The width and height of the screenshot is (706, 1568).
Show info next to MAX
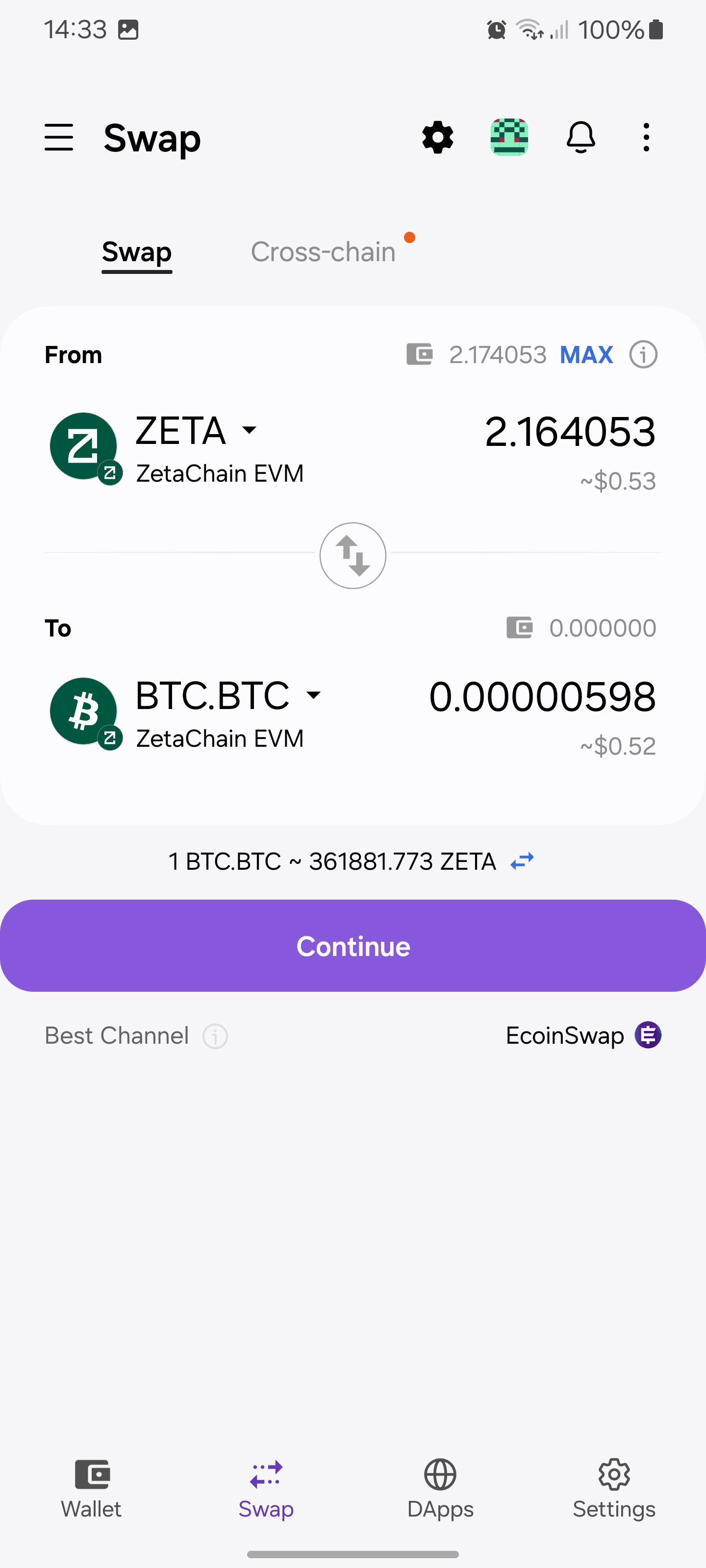[x=643, y=355]
